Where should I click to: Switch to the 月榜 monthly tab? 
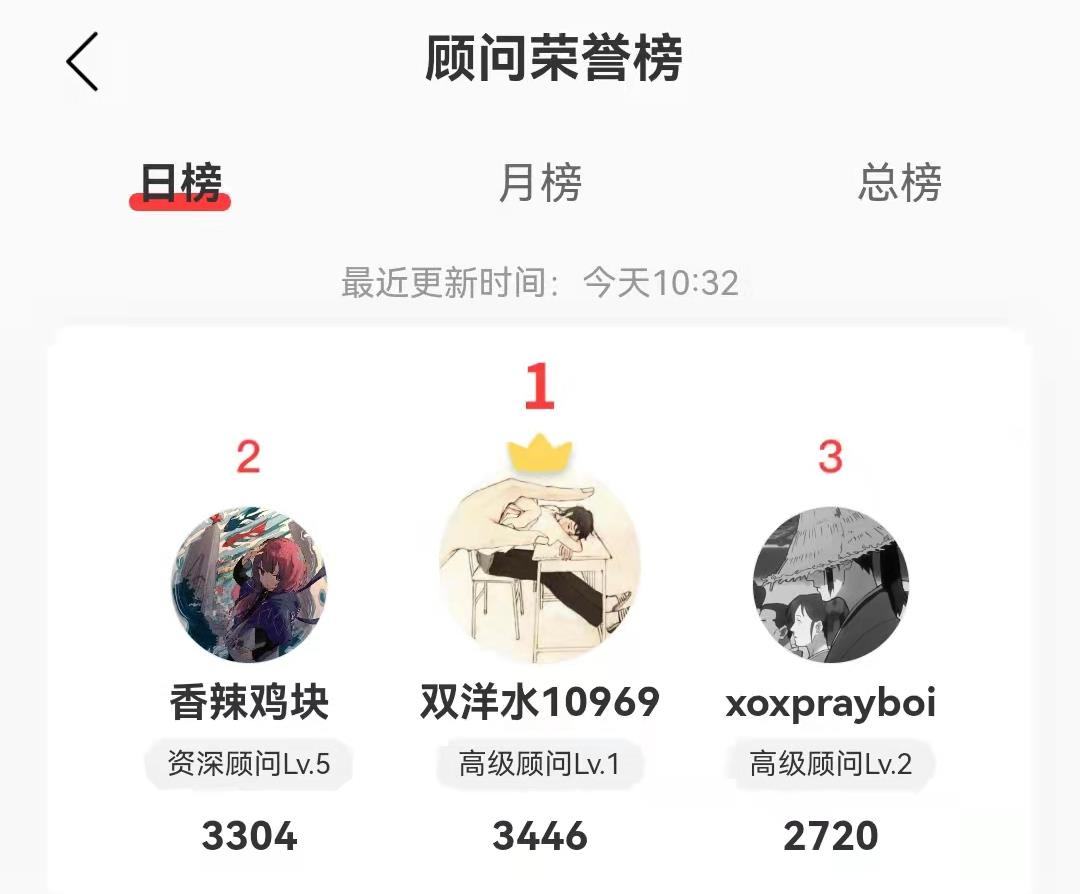pos(540,184)
